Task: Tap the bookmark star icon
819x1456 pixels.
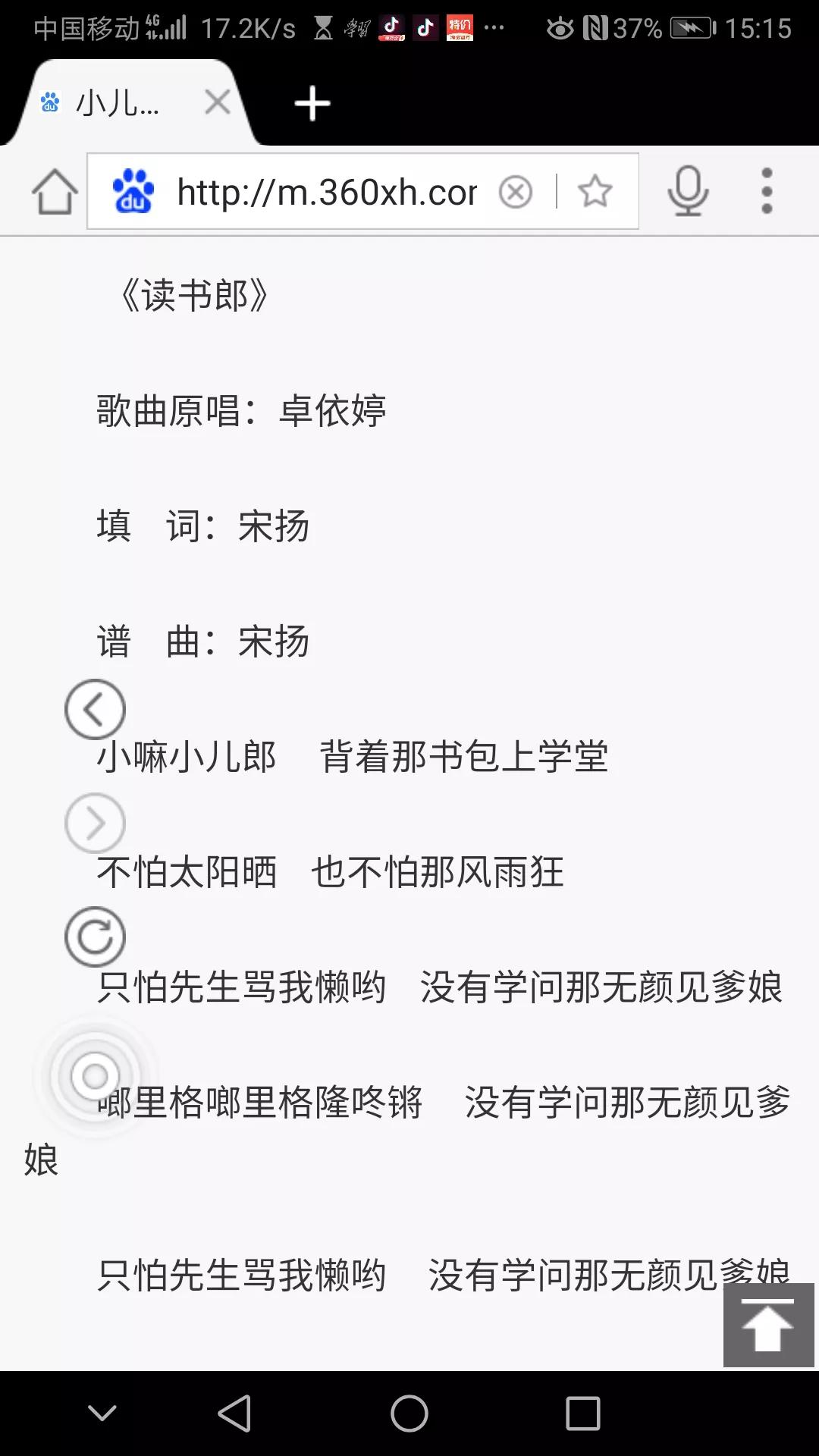Action: pos(595,191)
